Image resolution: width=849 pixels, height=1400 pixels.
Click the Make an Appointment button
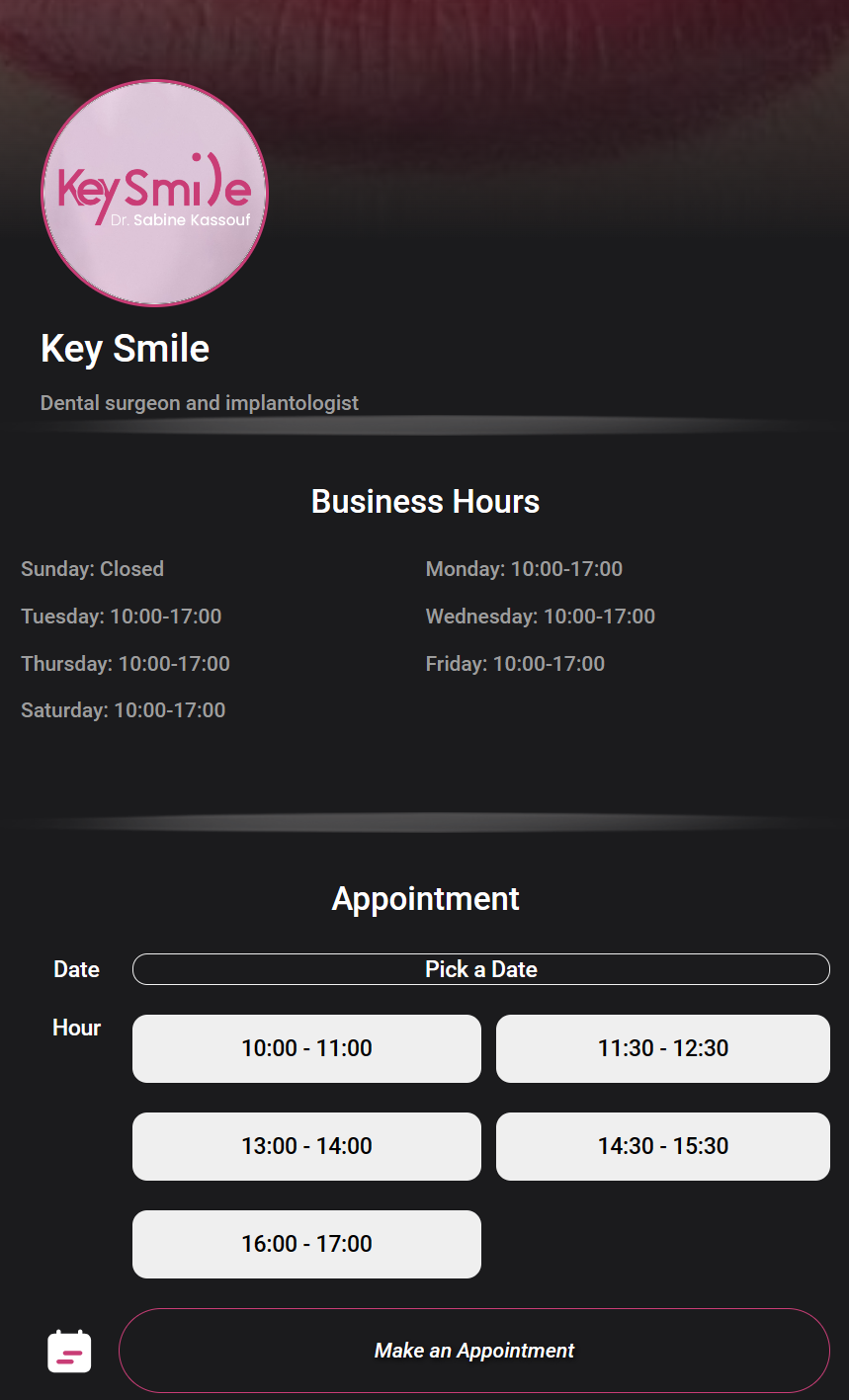[x=474, y=1350]
